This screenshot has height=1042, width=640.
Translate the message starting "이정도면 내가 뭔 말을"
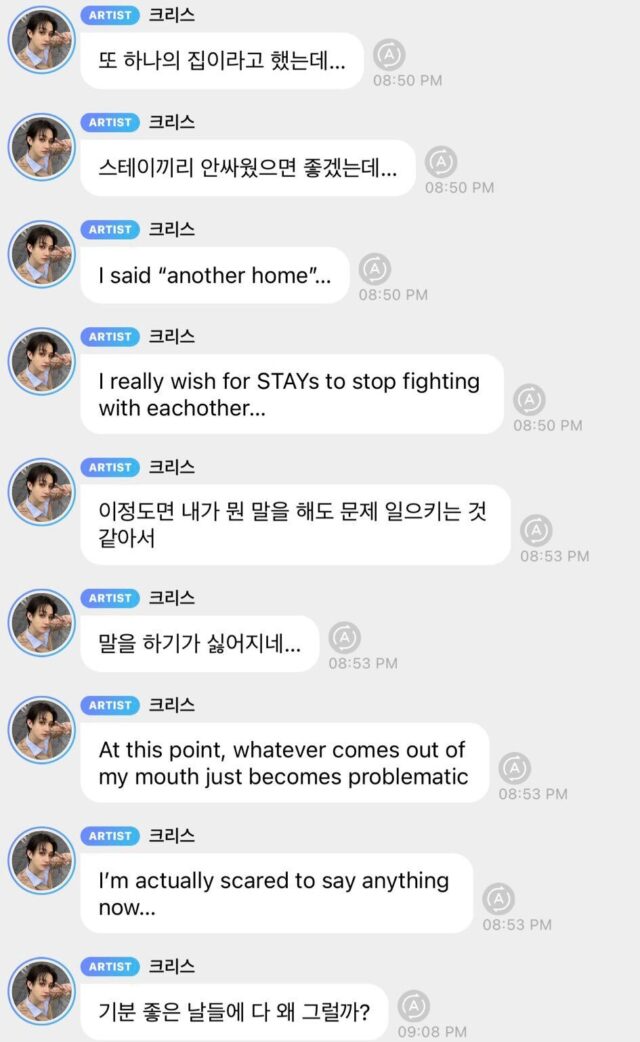[x=536, y=531]
